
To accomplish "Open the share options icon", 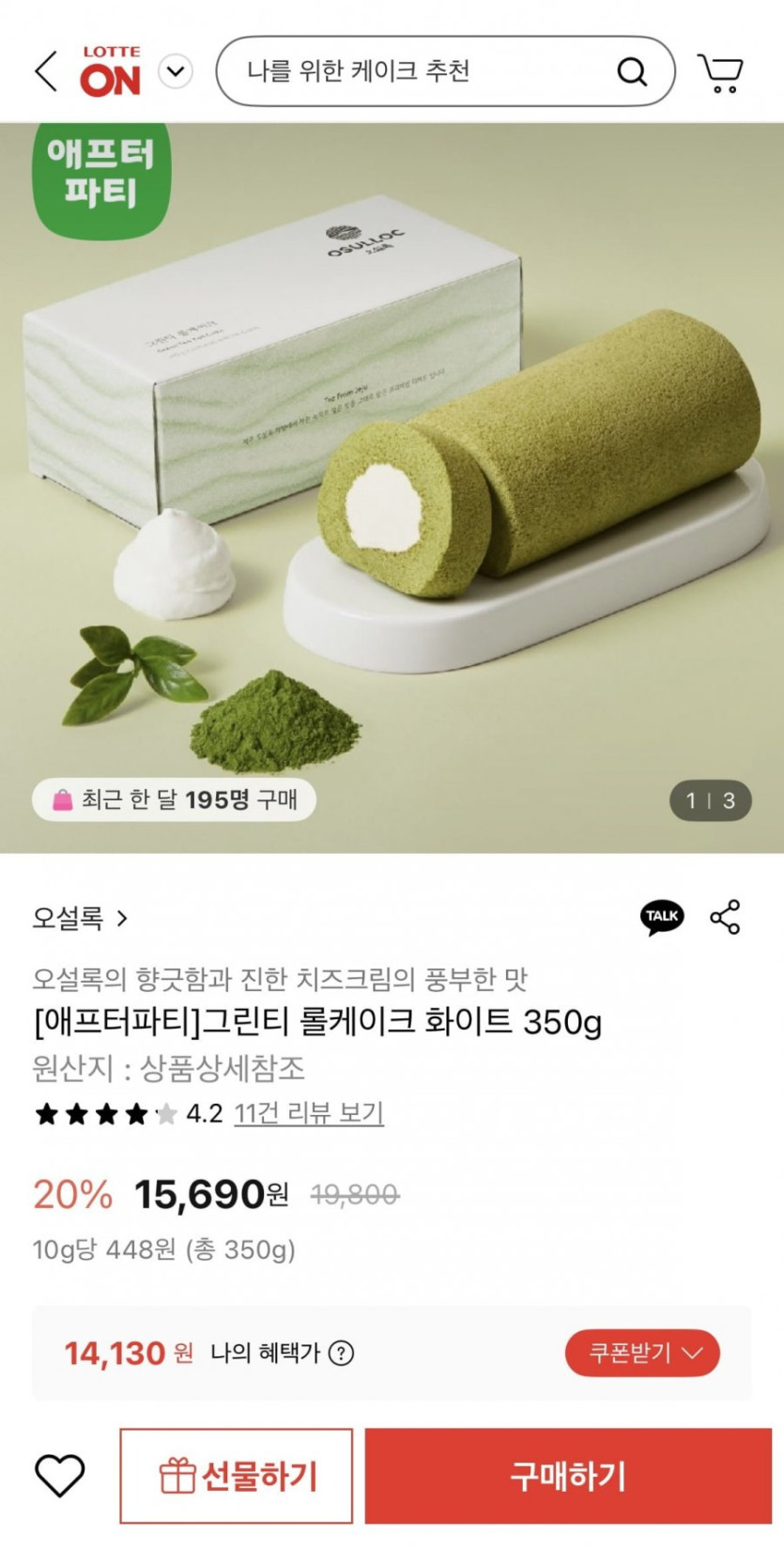I will tap(725, 917).
